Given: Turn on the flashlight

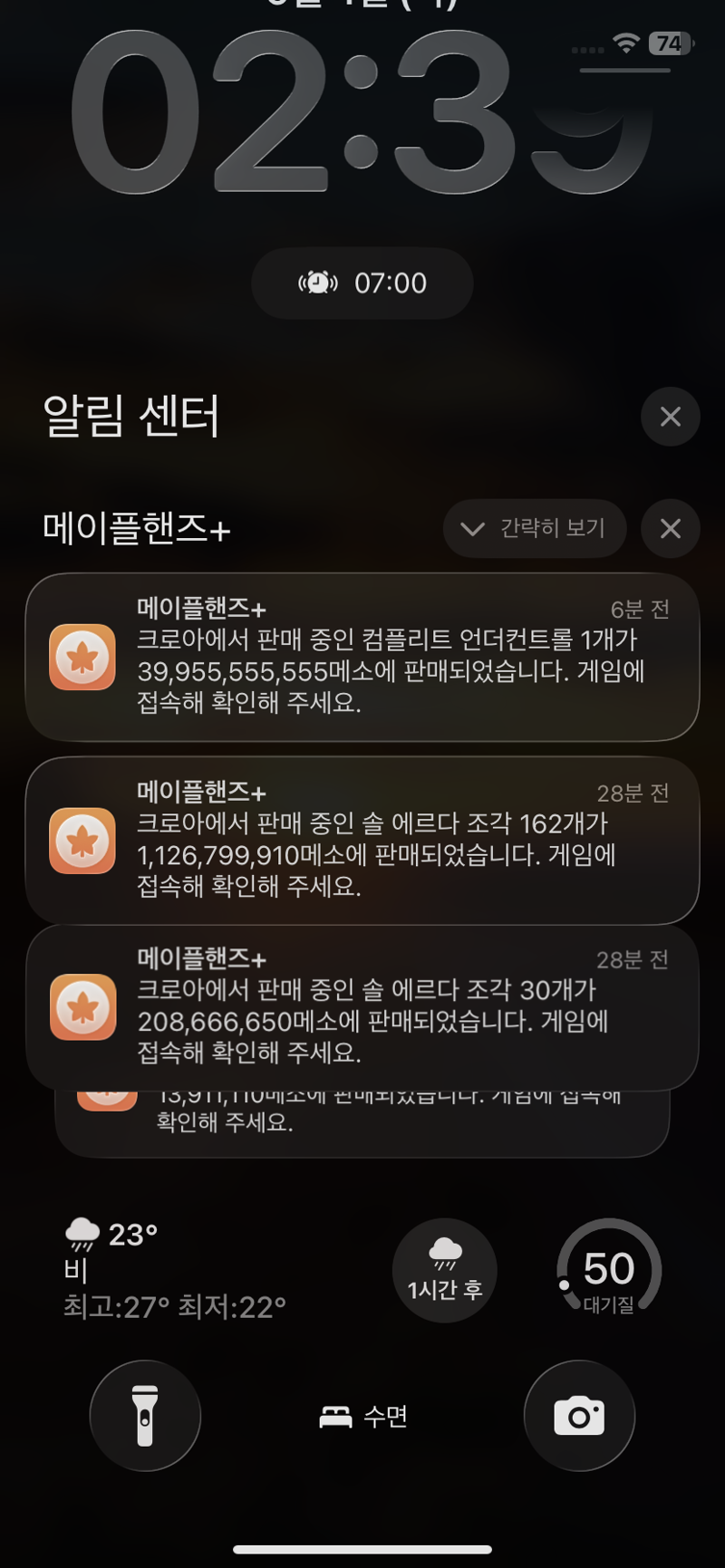Looking at the screenshot, I should (145, 1415).
